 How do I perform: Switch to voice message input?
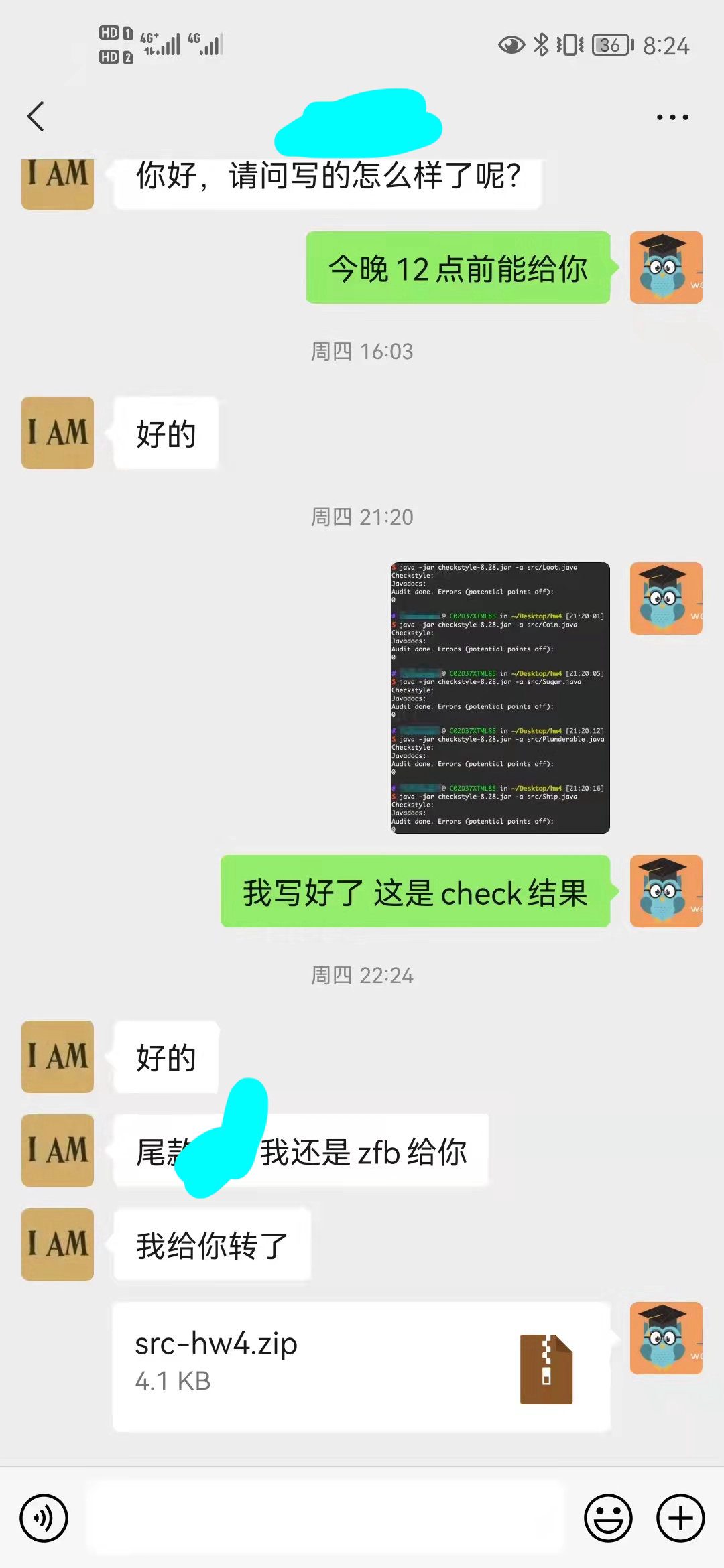pos(44,1518)
